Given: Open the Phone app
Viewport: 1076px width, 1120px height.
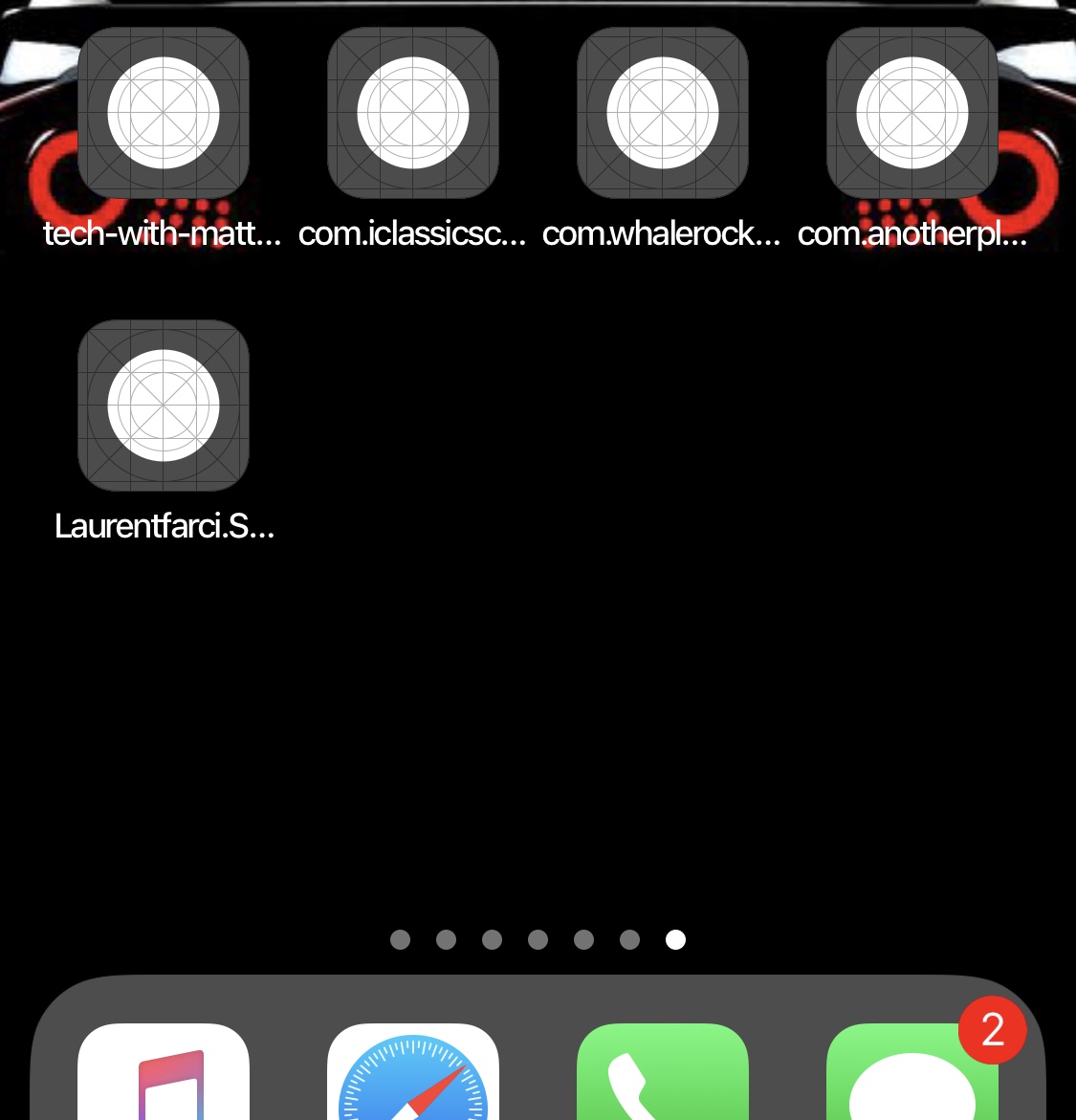Looking at the screenshot, I should tap(663, 1076).
